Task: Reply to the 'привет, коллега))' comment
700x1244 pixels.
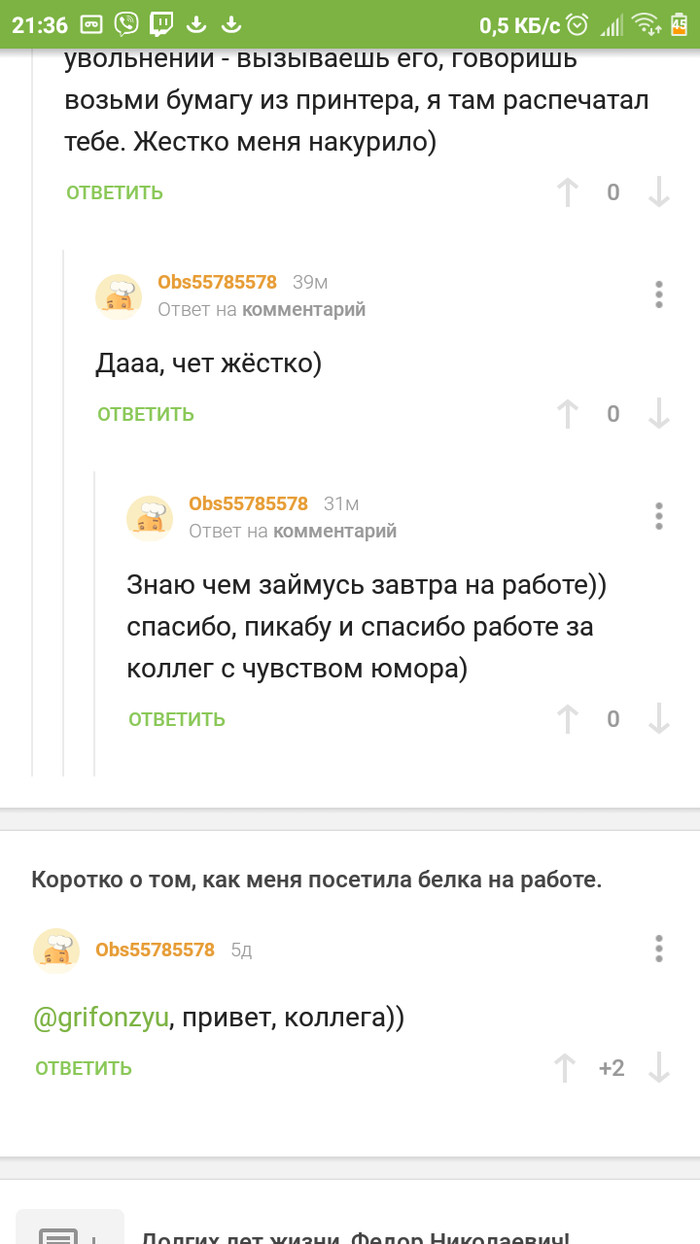Action: (83, 1068)
